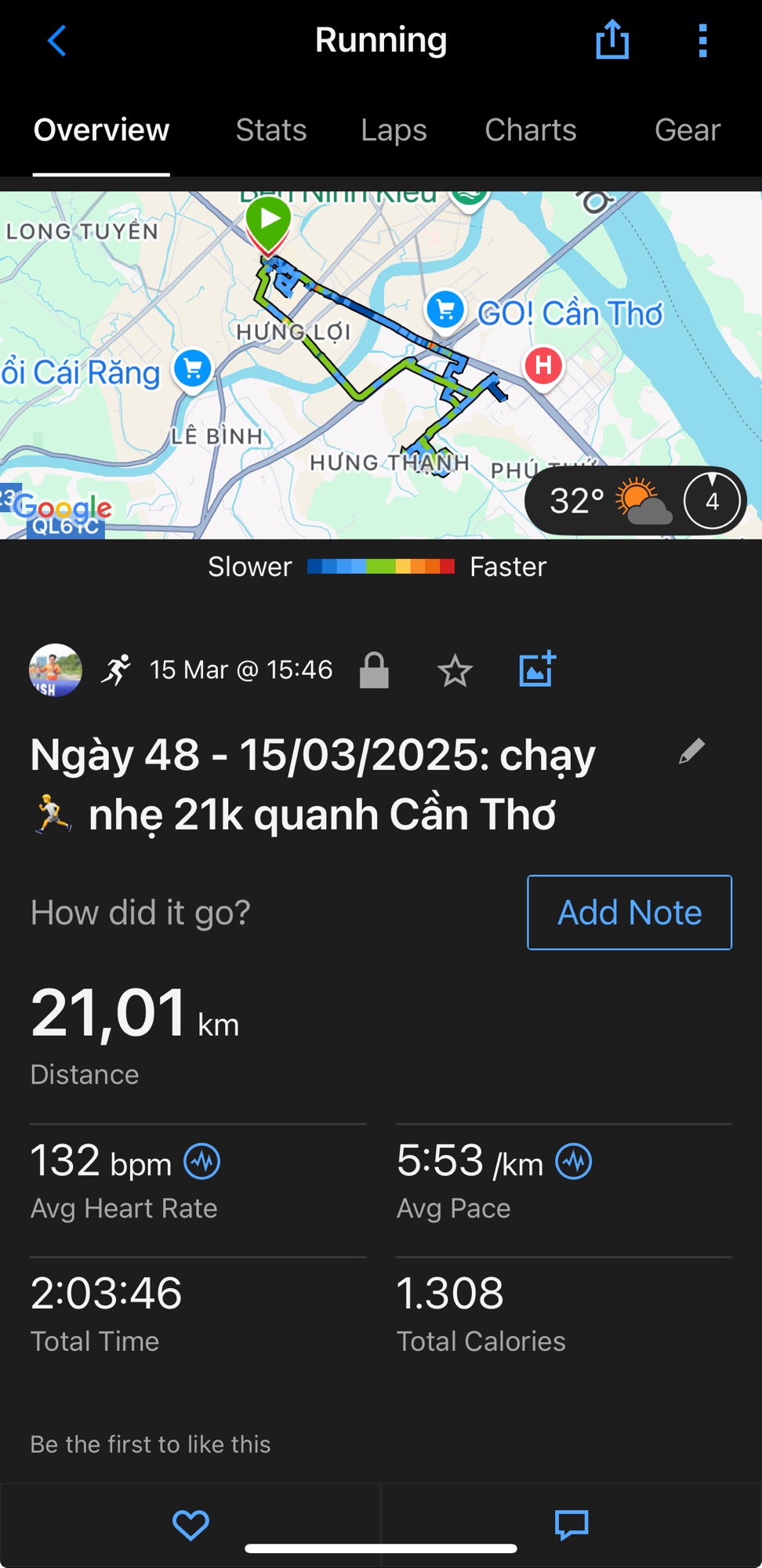
Task: Tap the back arrow
Action: pyautogui.click(x=56, y=41)
